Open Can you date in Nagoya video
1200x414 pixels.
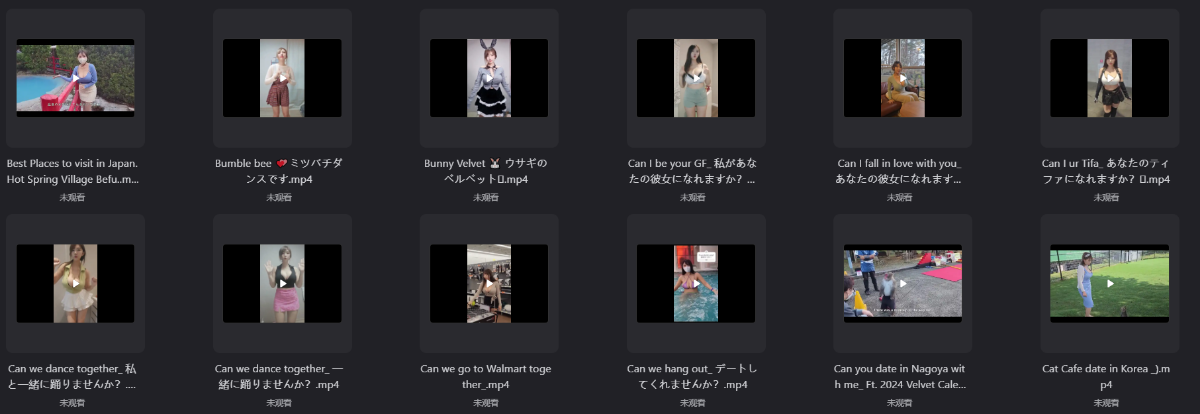point(903,283)
